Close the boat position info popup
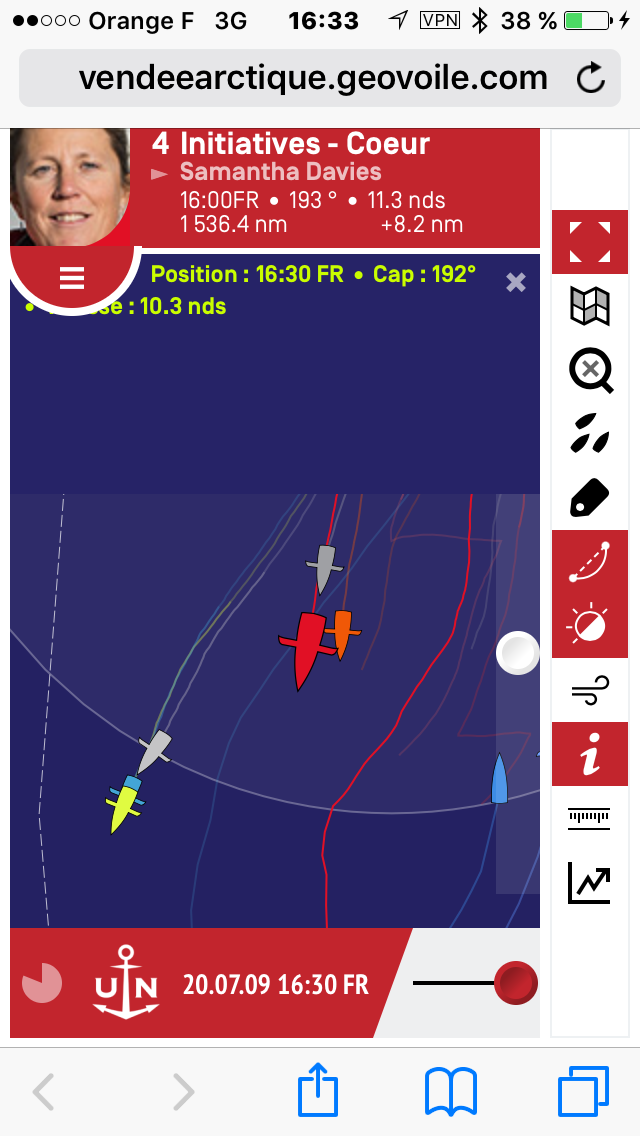 (x=515, y=283)
